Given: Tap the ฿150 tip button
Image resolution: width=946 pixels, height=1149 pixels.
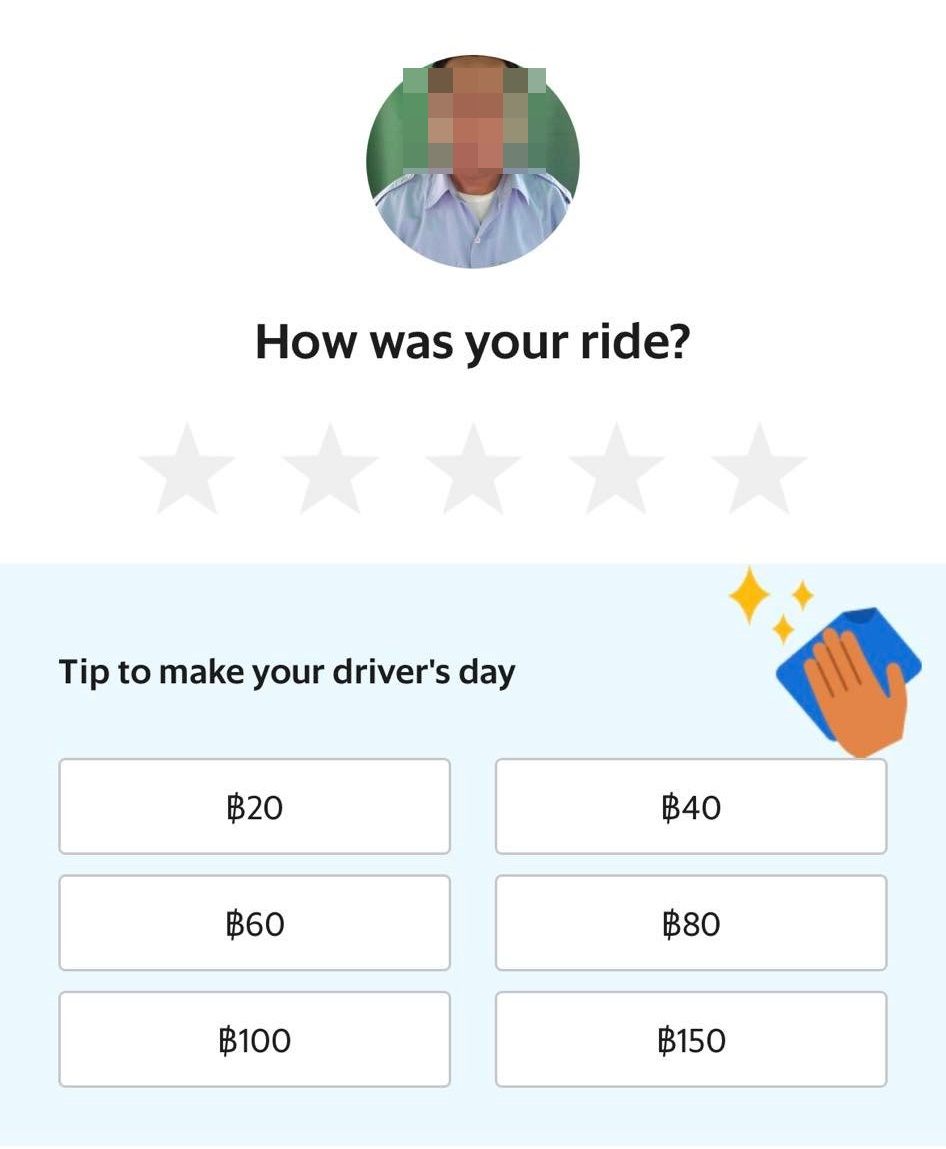Looking at the screenshot, I should click(x=691, y=1039).
